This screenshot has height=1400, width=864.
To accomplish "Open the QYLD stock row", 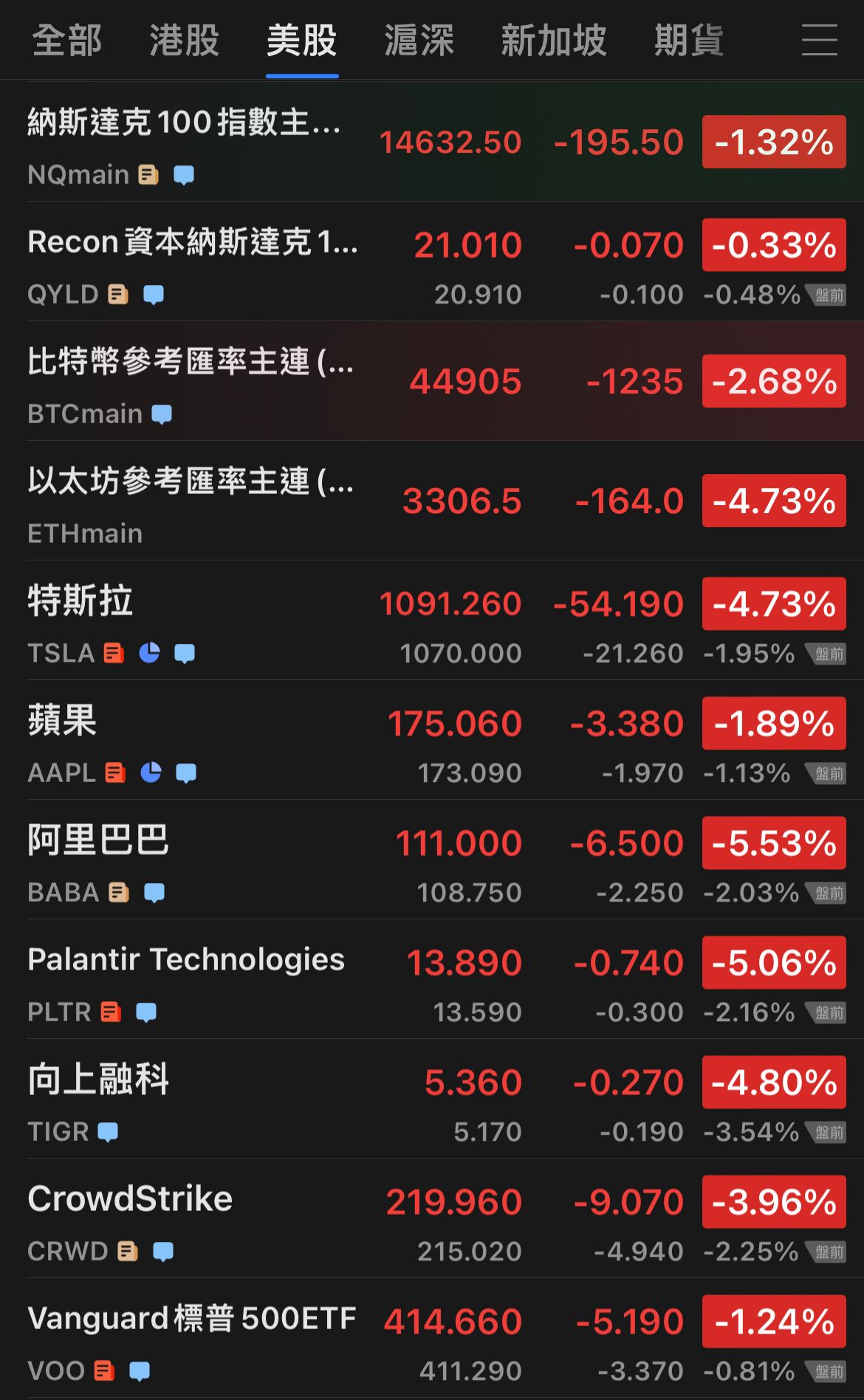I will tap(432, 261).
